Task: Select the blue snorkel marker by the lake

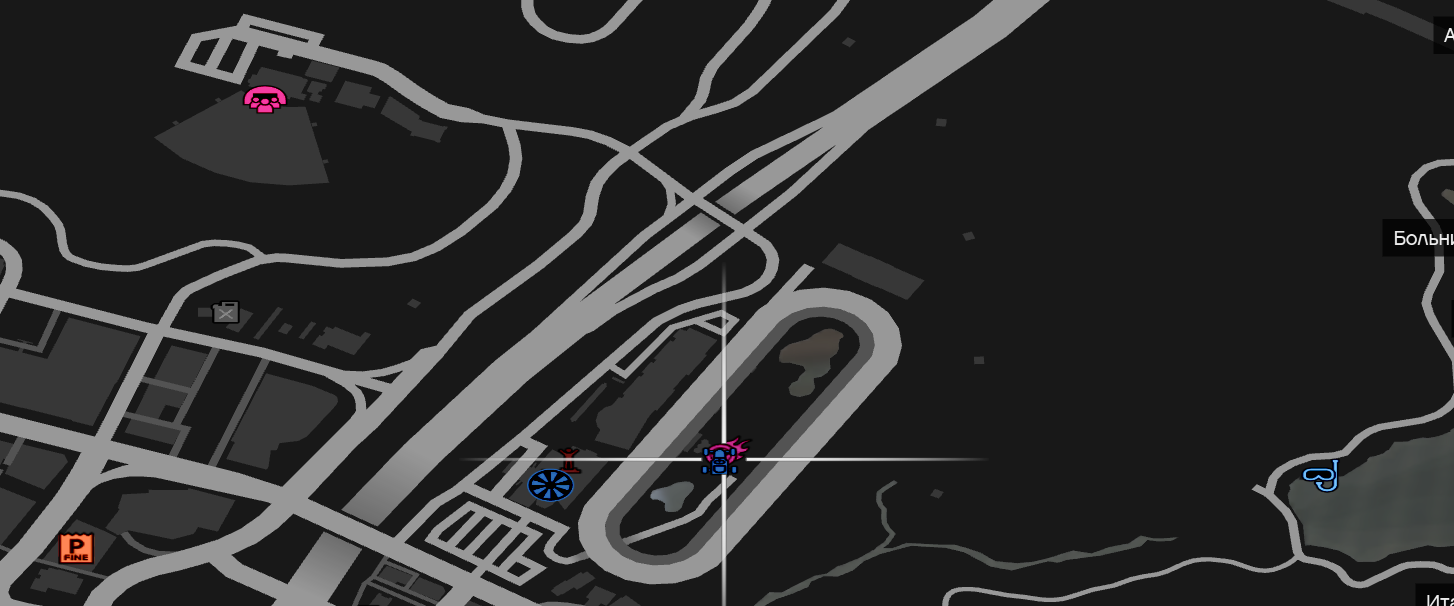Action: click(1322, 475)
